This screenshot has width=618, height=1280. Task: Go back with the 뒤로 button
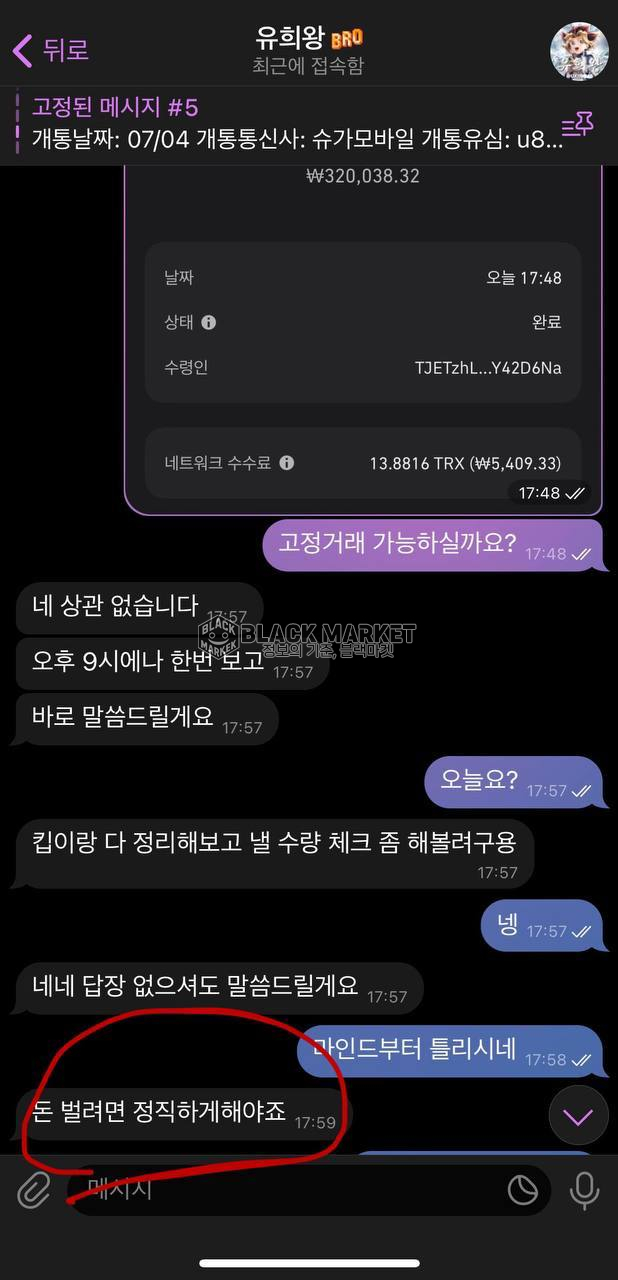point(50,49)
